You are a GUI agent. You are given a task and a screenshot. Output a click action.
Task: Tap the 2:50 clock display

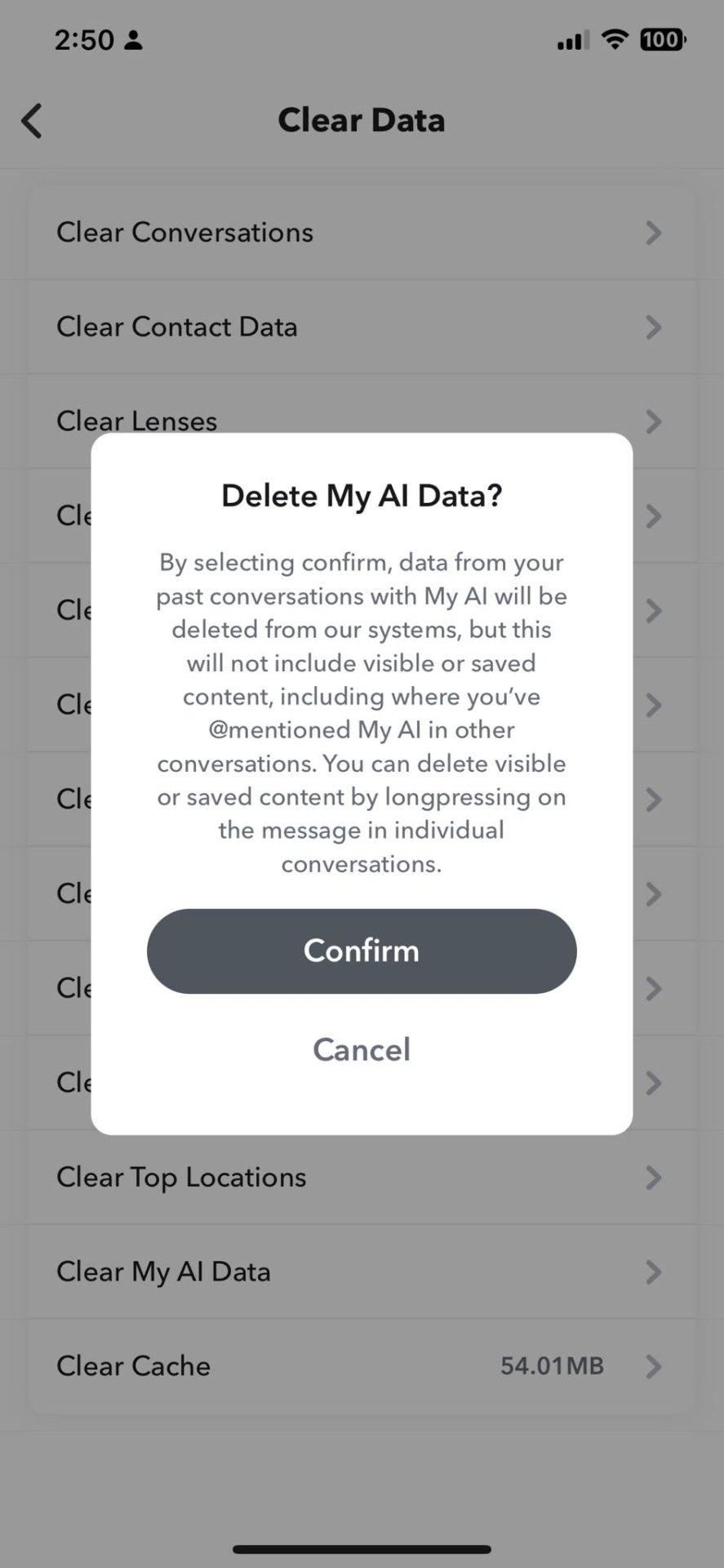(82, 39)
